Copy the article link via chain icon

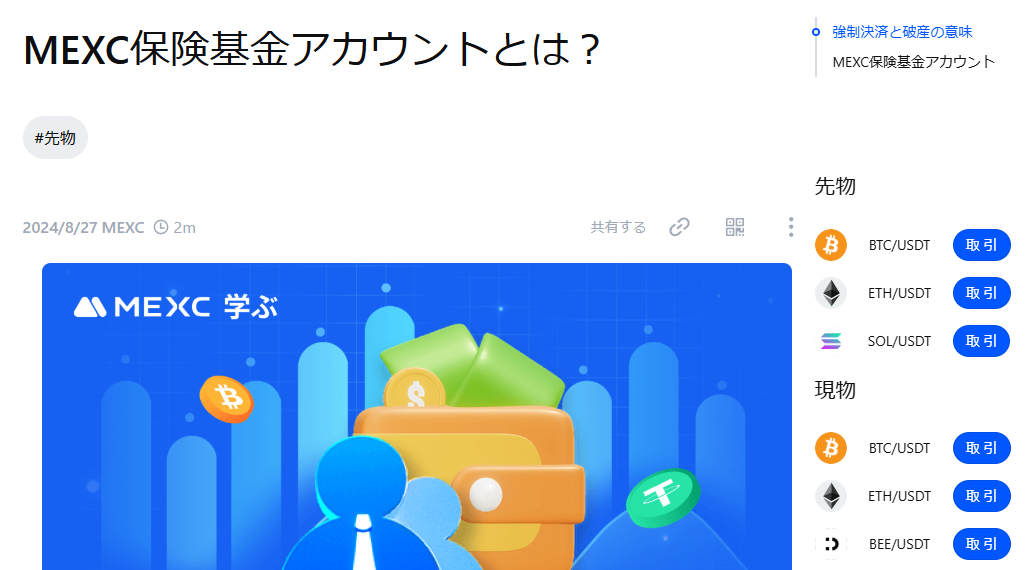(679, 227)
